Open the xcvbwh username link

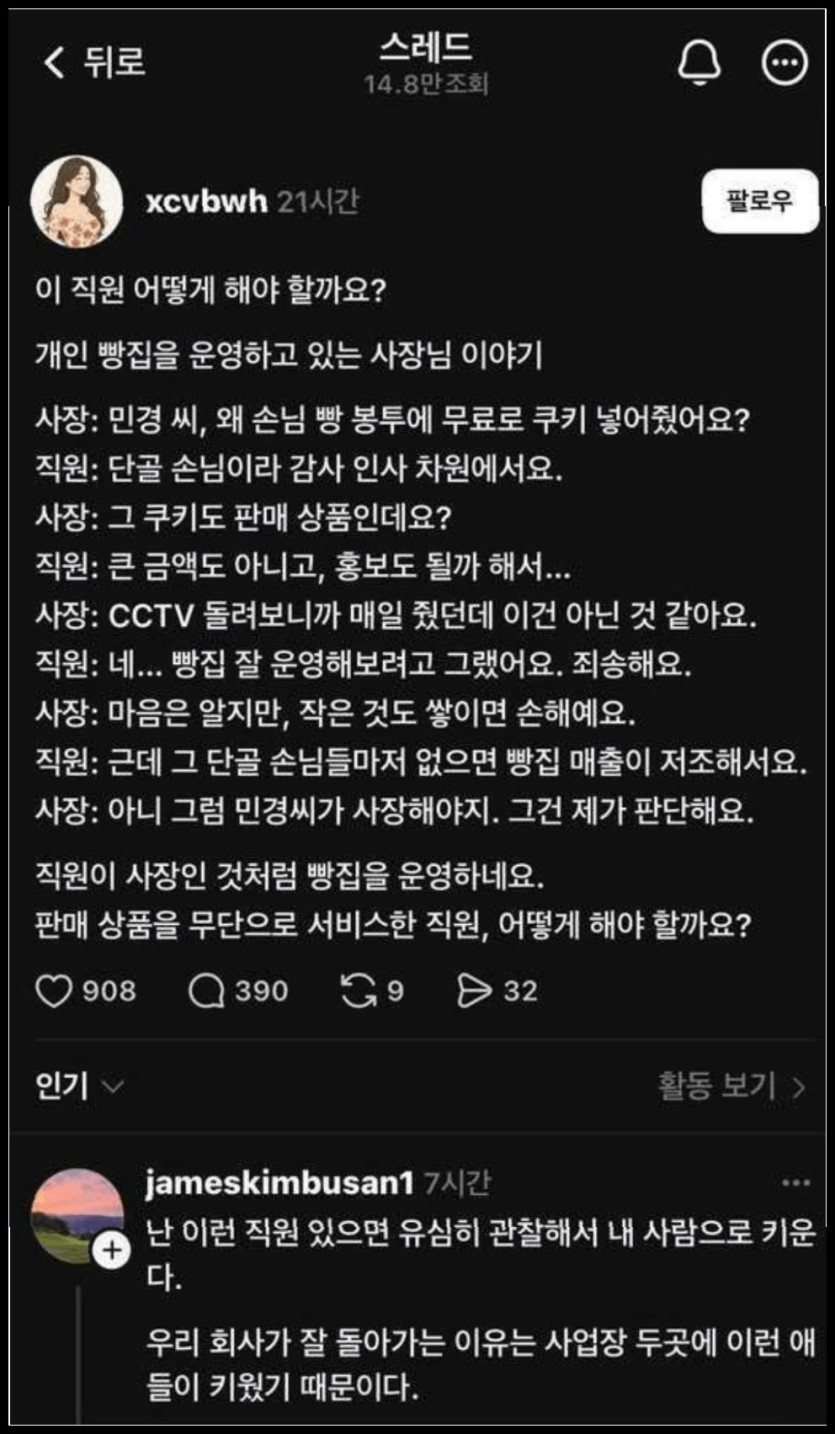[x=207, y=202]
